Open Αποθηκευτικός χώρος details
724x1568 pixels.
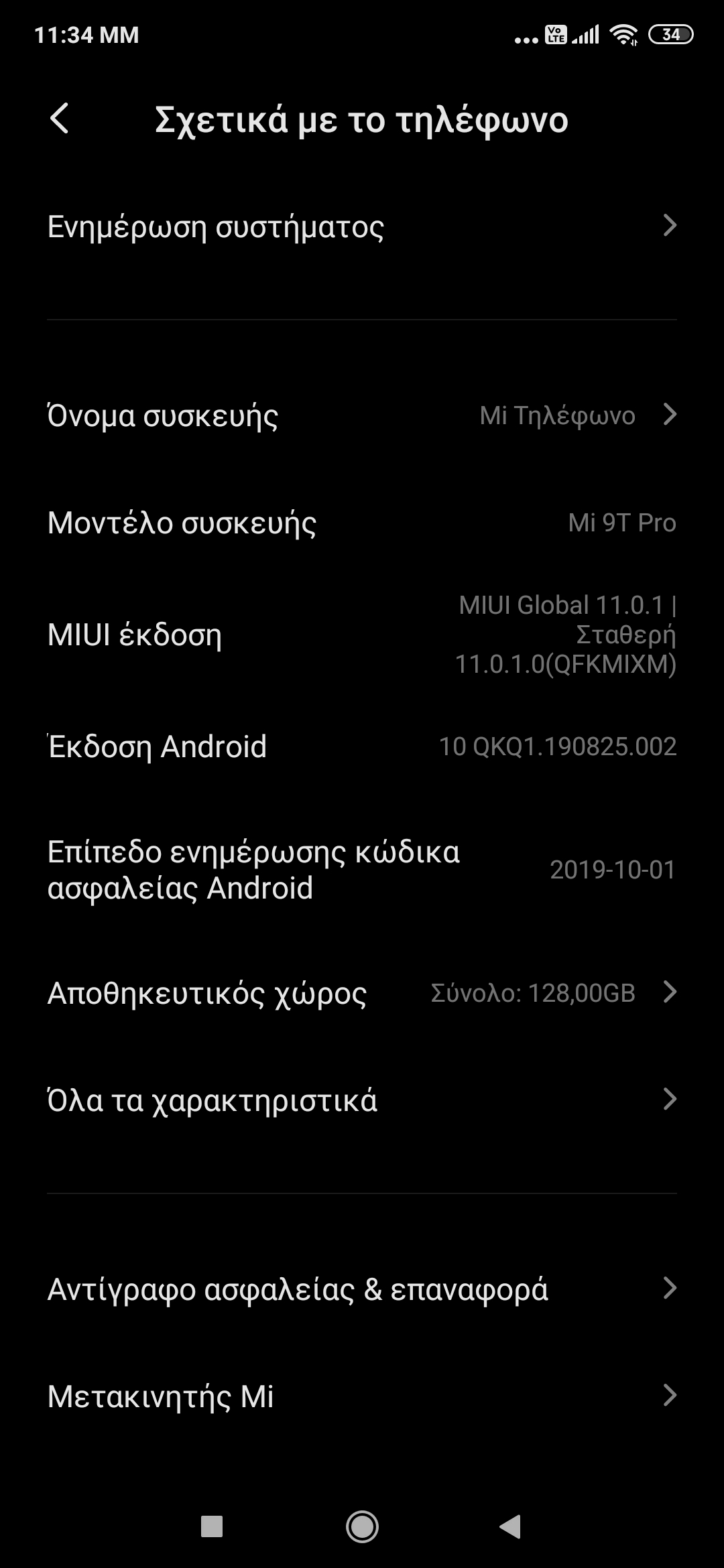(x=362, y=992)
